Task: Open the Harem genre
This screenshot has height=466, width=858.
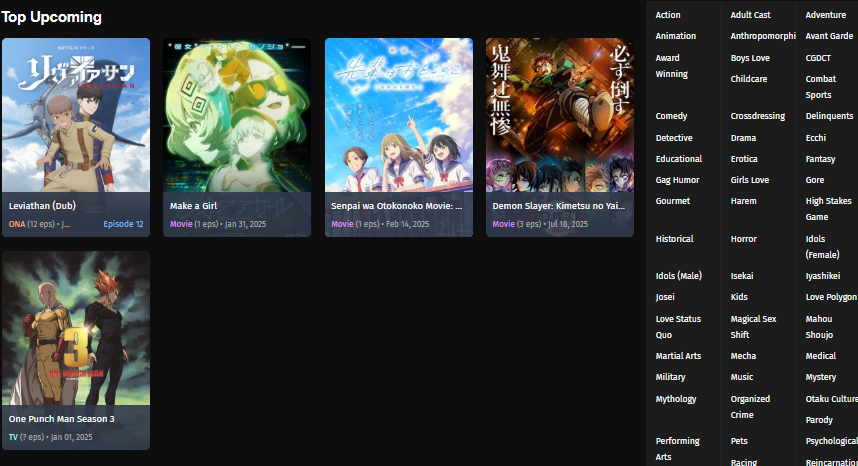Action: 743,201
